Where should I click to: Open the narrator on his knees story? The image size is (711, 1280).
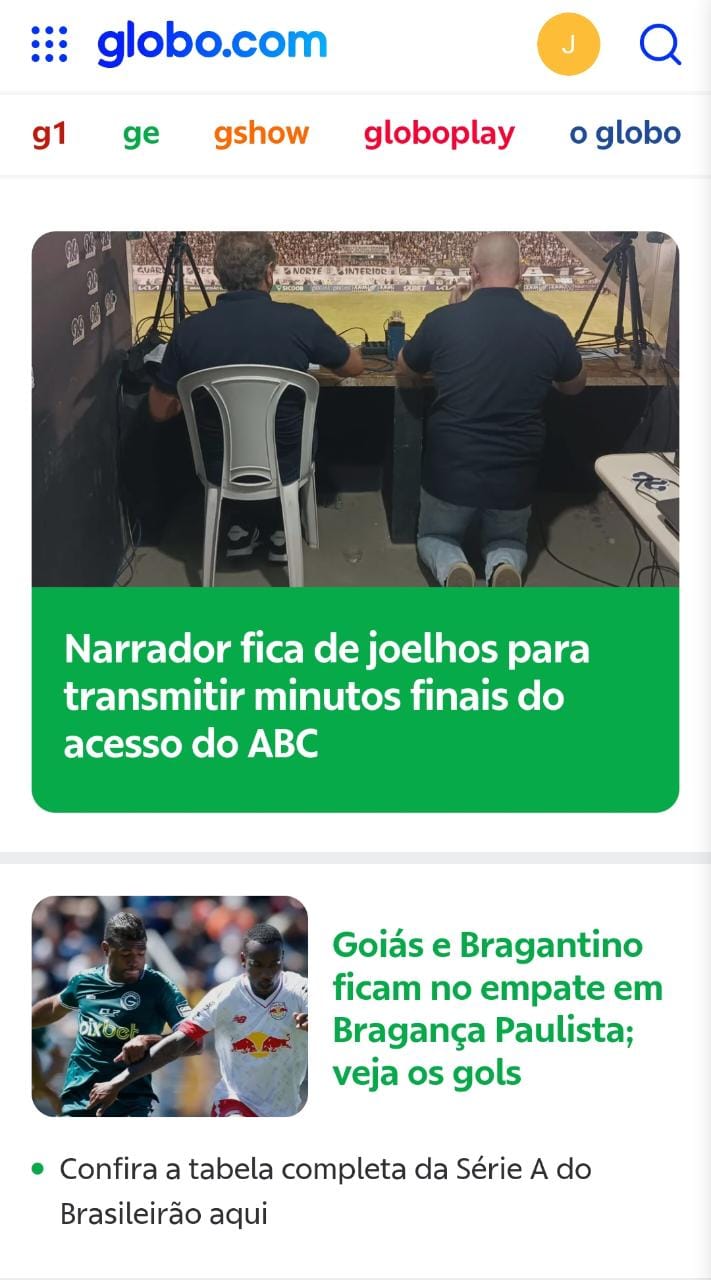(x=326, y=695)
